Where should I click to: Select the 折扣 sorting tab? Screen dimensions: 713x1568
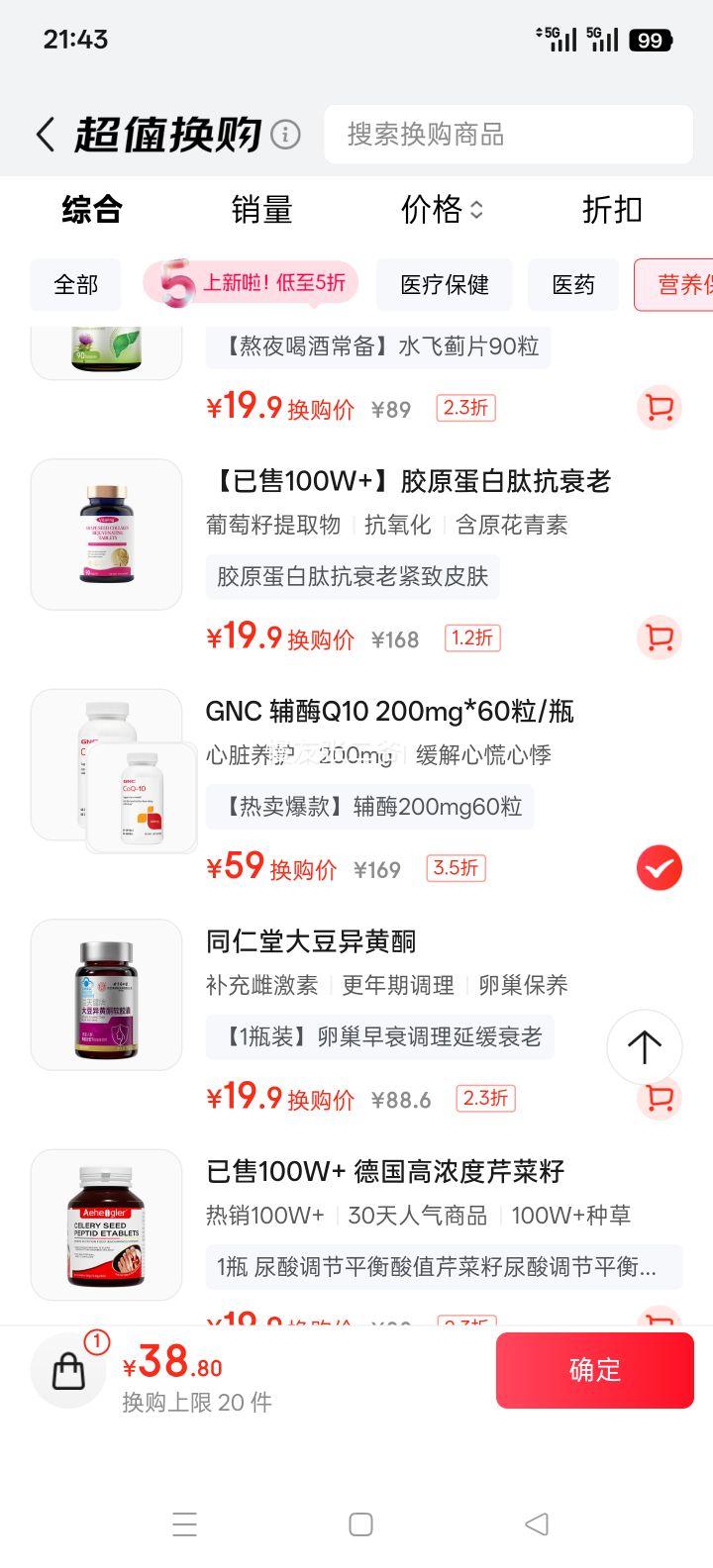[x=611, y=210]
